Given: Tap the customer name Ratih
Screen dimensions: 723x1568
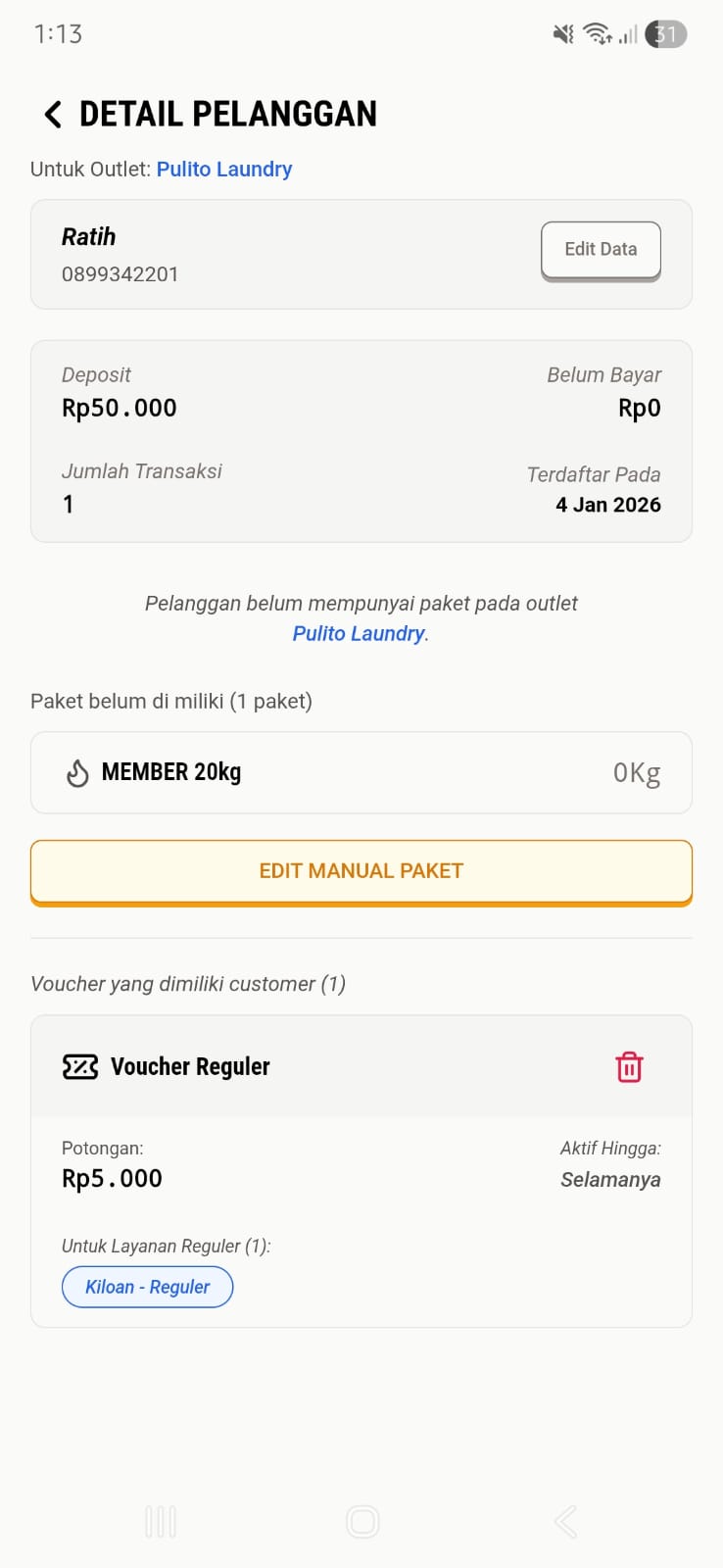Looking at the screenshot, I should (x=89, y=236).
